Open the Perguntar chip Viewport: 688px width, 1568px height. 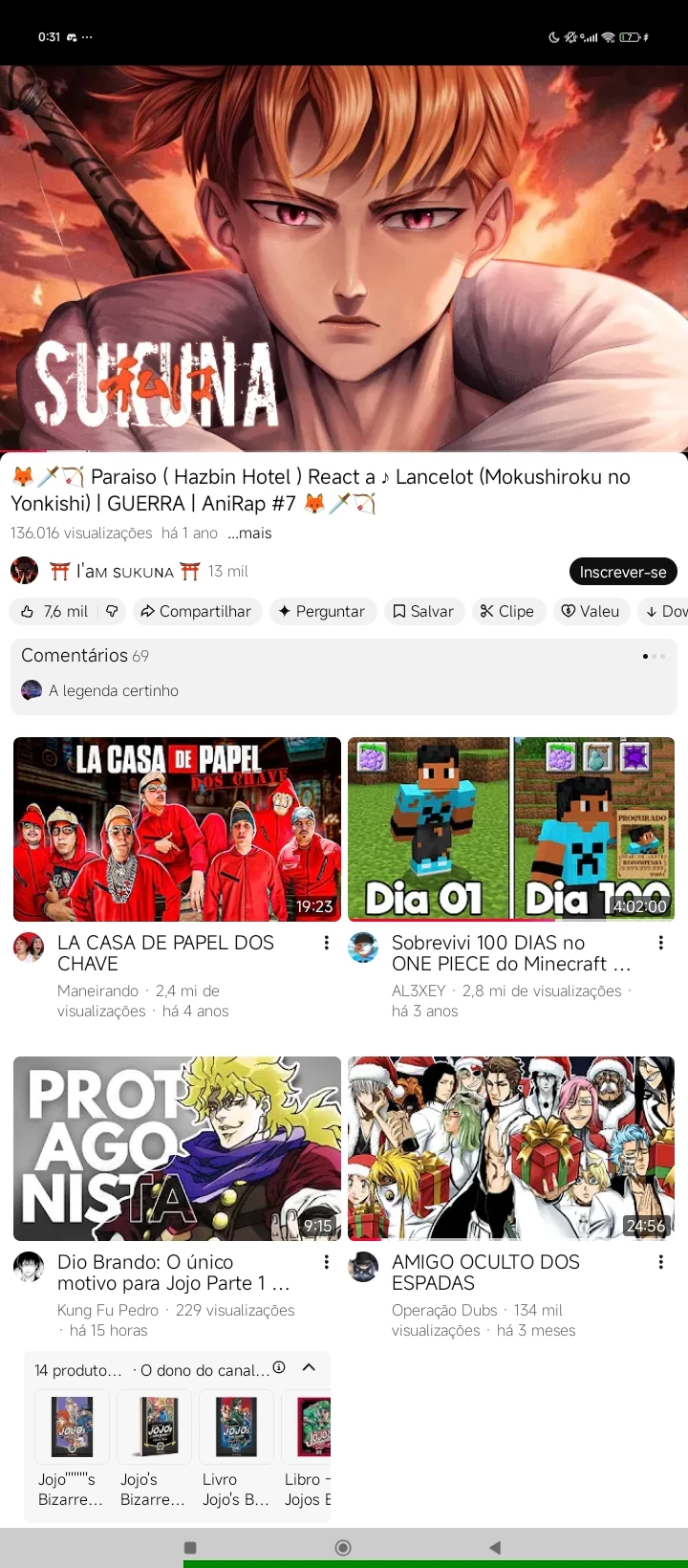pyautogui.click(x=322, y=611)
